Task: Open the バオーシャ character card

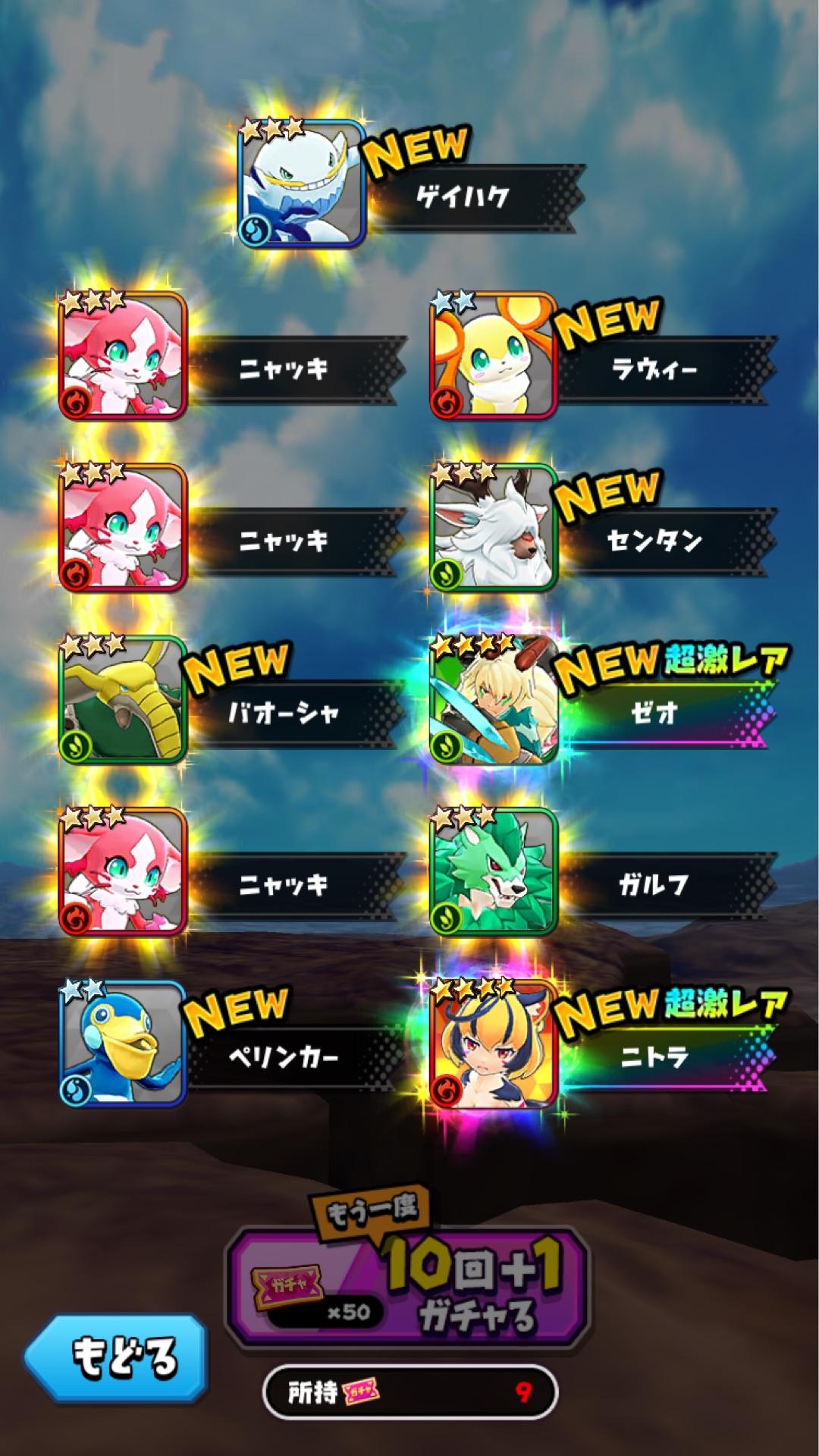Action: [123, 699]
